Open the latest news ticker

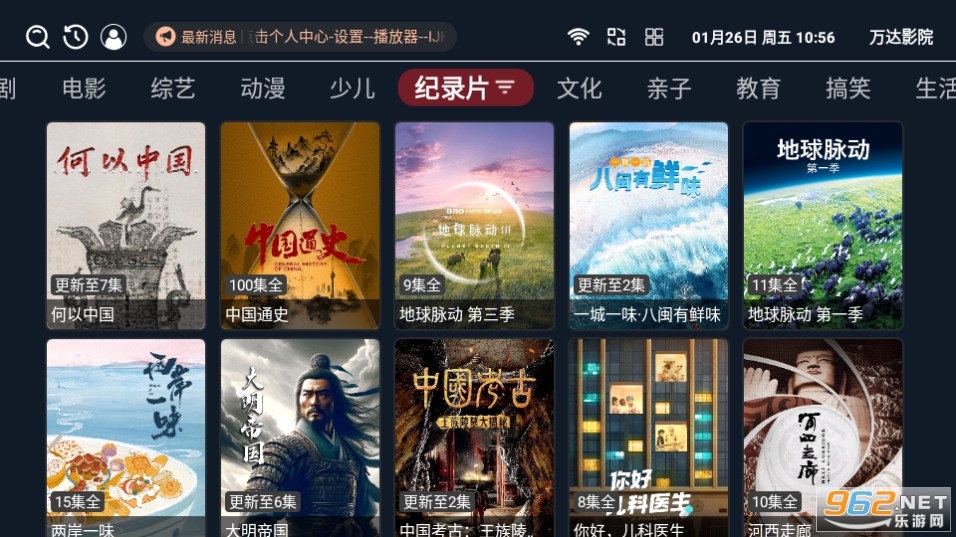click(300, 37)
